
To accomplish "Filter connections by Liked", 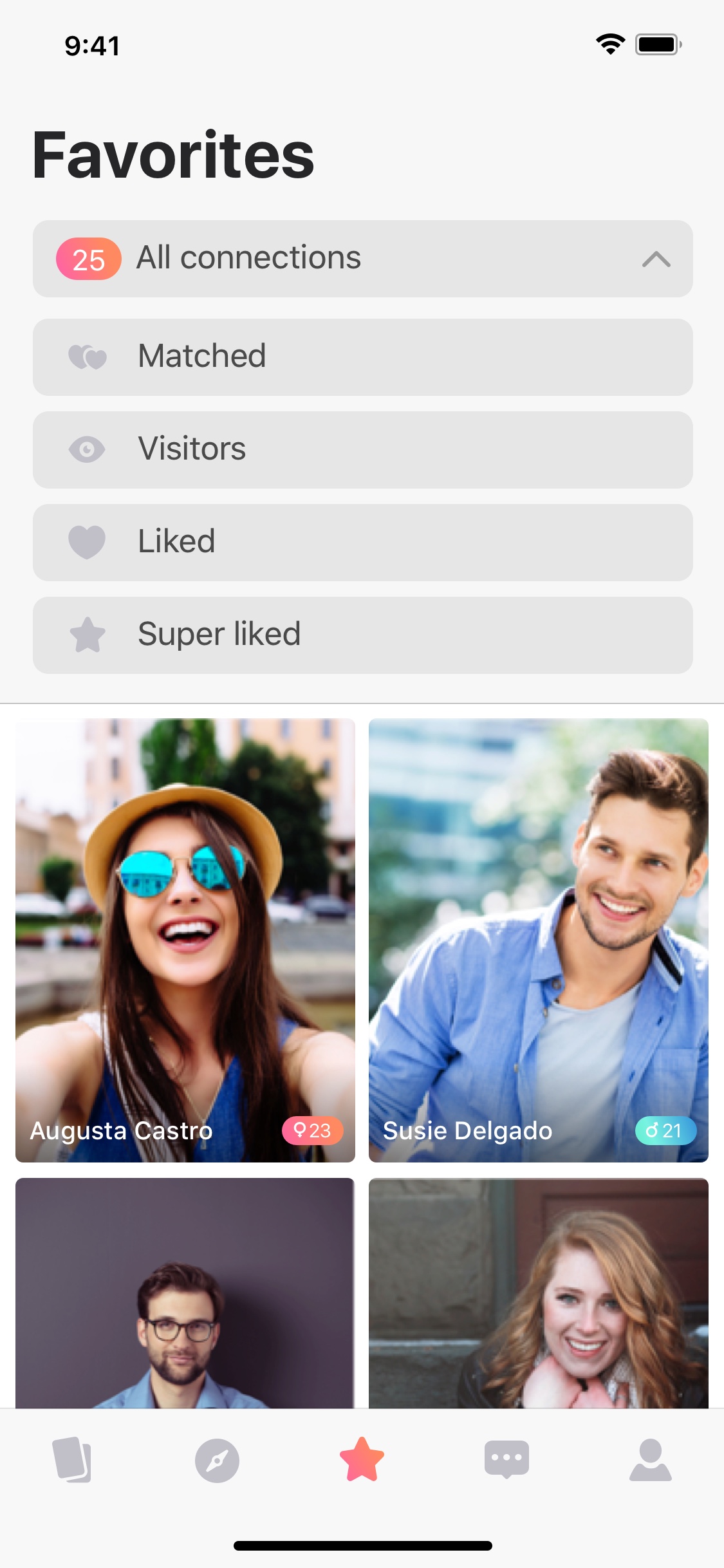I will [x=362, y=543].
